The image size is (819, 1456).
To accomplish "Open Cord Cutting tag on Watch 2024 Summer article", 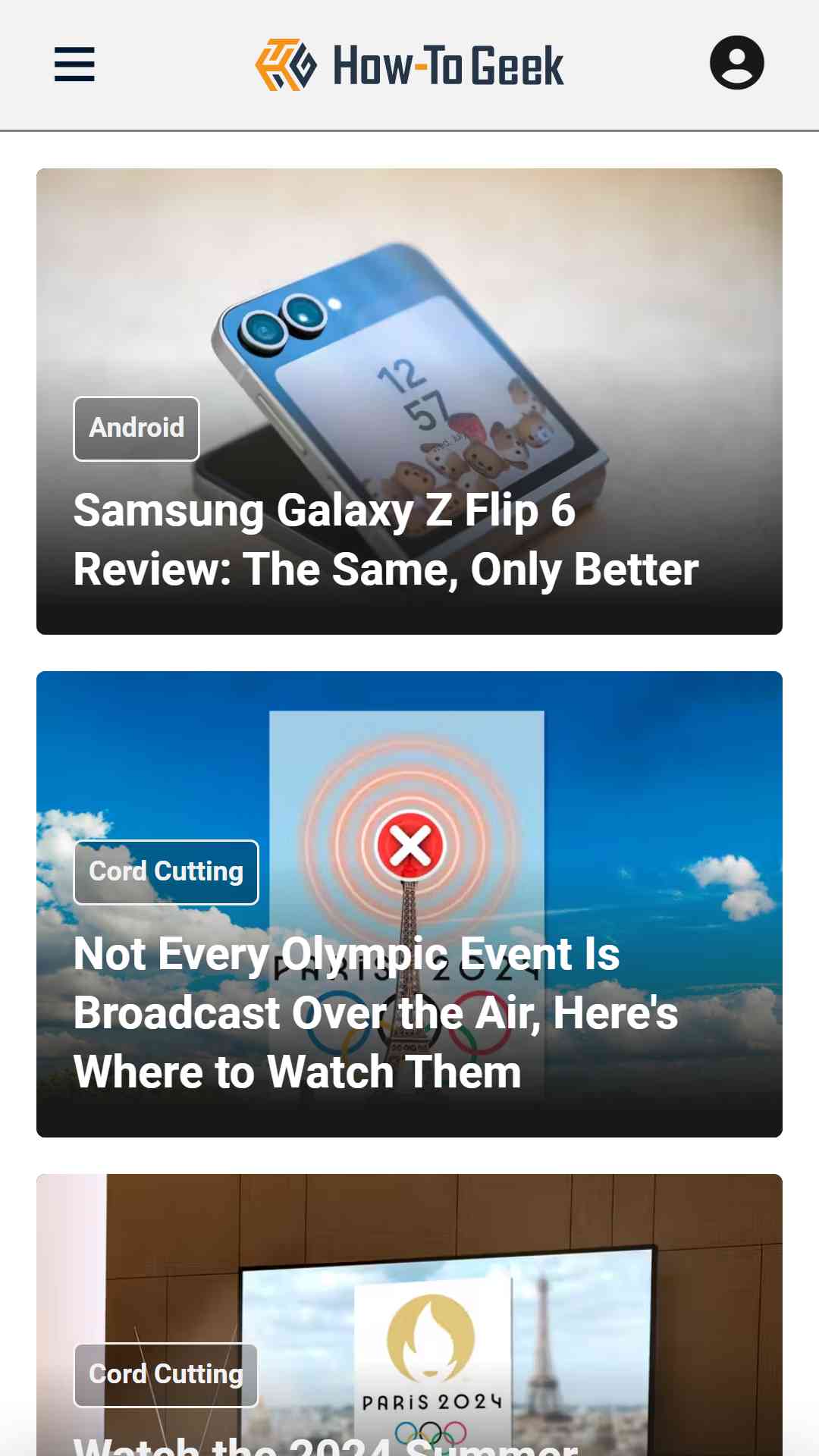I will coord(166,1375).
